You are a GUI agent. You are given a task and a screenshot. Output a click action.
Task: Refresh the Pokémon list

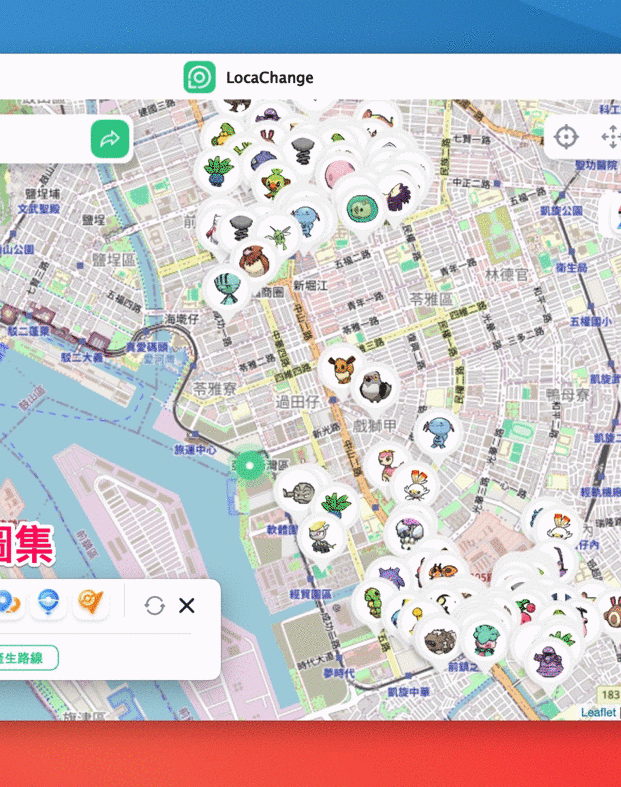[x=154, y=605]
